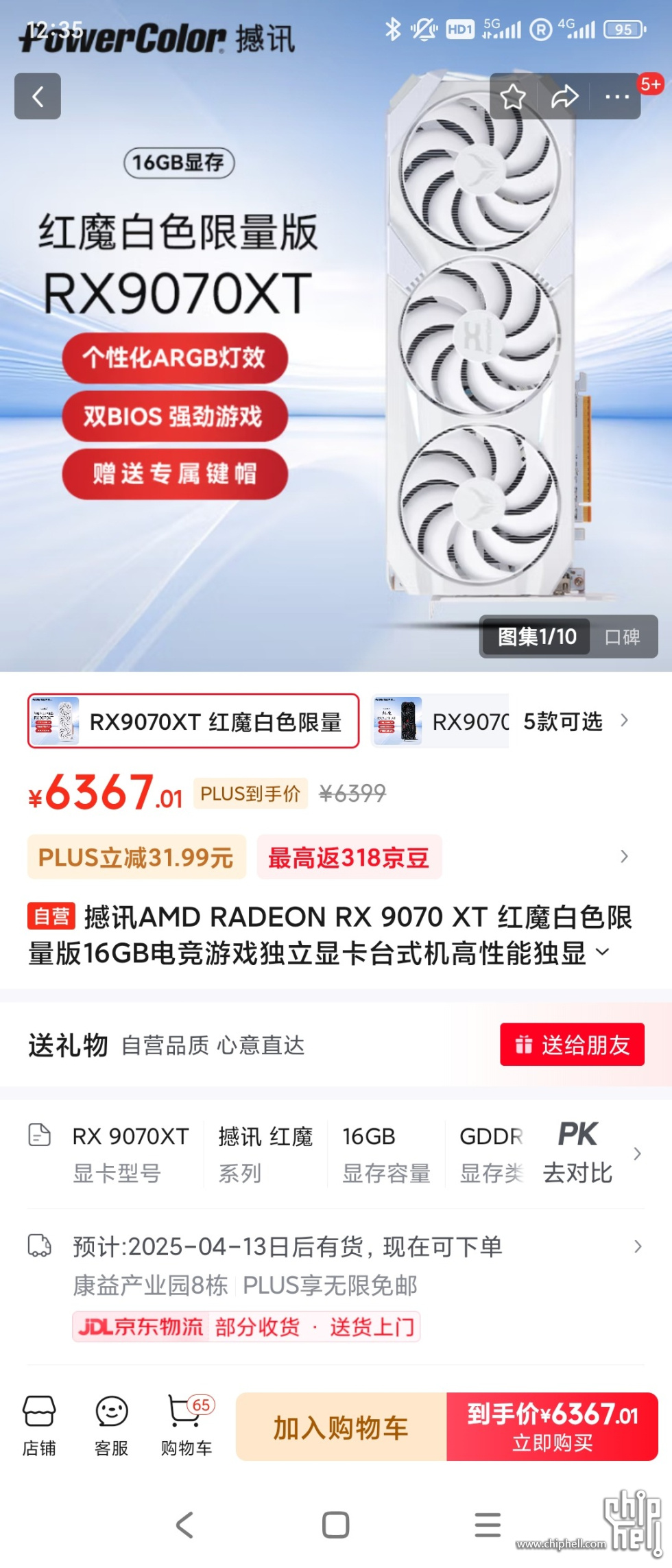Select the RX9070XT 红魔白色限量 variant
This screenshot has width=672, height=1568.
(x=193, y=721)
